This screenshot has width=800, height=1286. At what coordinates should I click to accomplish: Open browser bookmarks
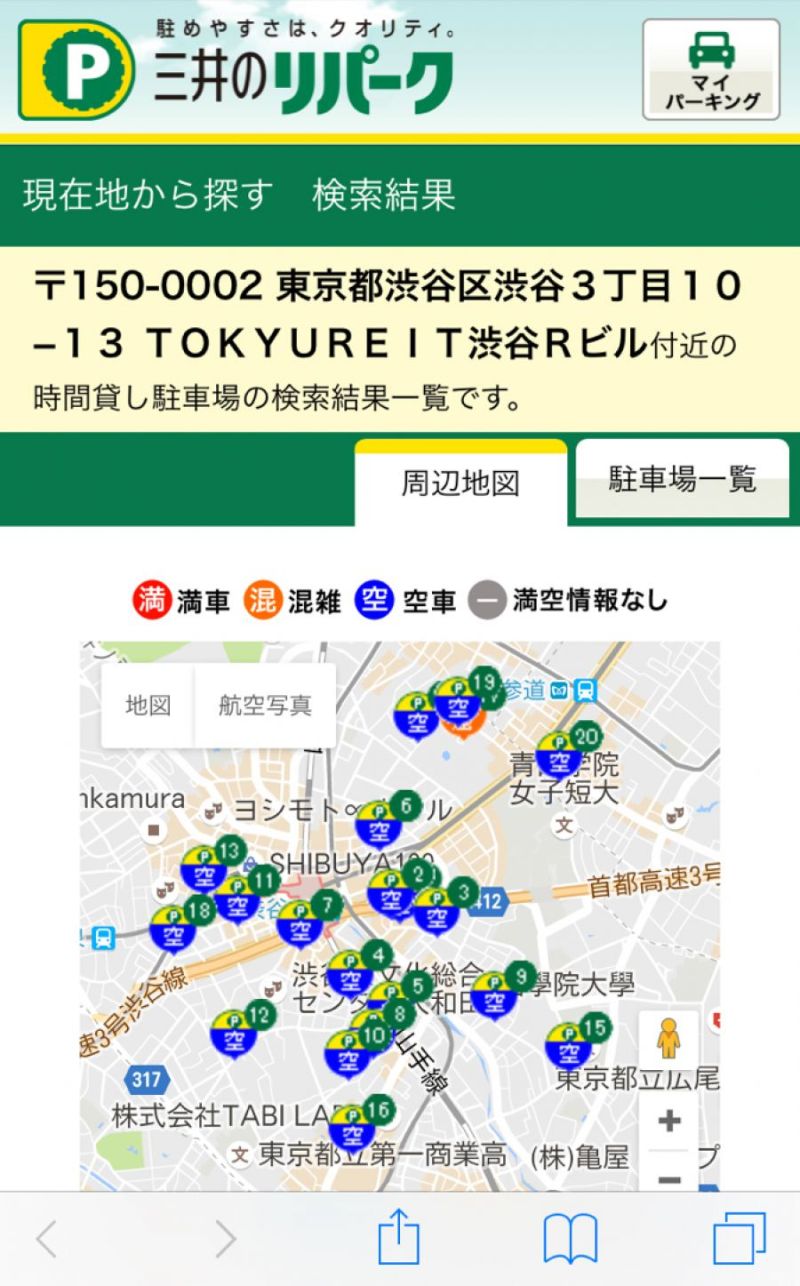click(570, 1240)
